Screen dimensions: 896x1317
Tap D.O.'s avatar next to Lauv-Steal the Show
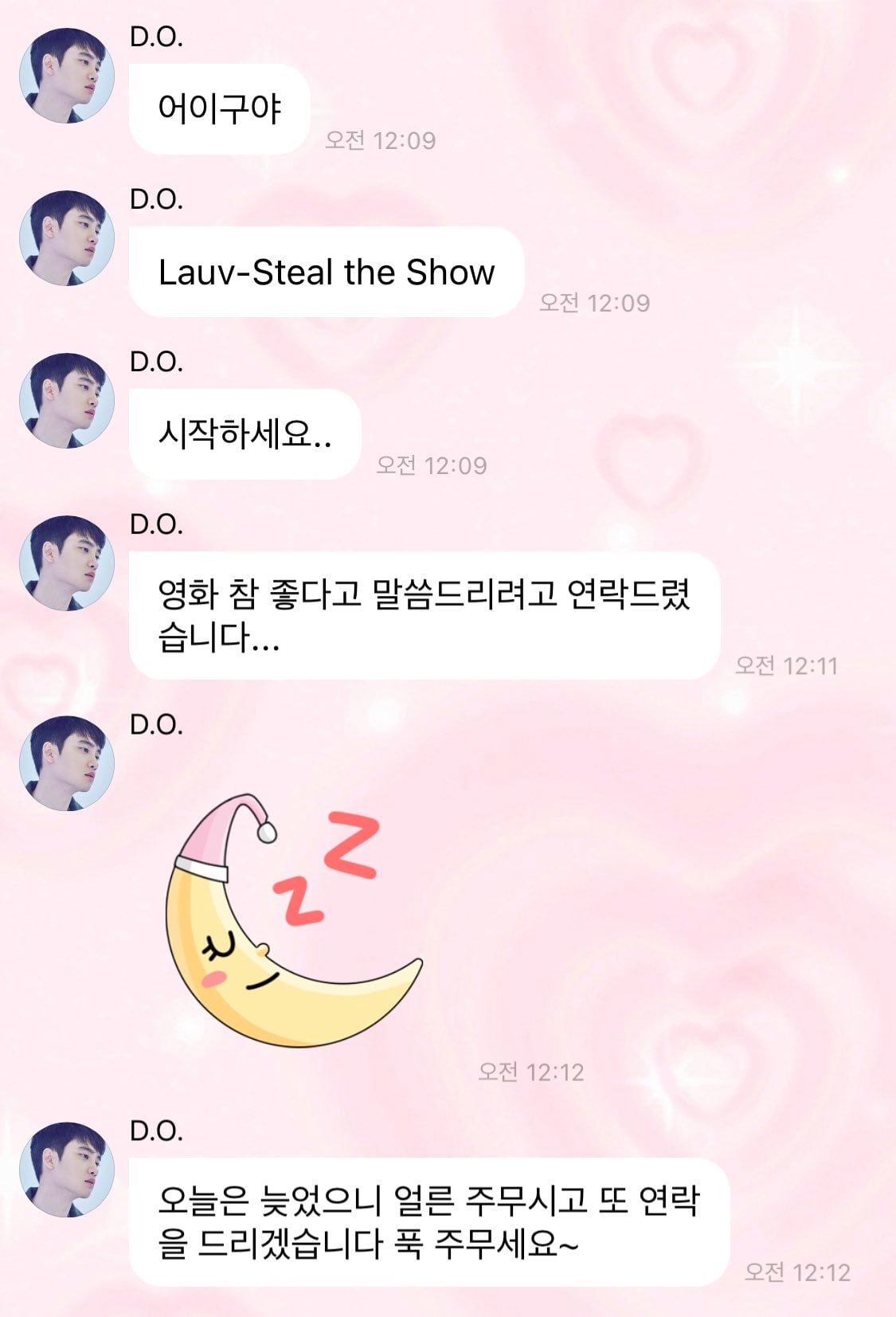(x=67, y=238)
